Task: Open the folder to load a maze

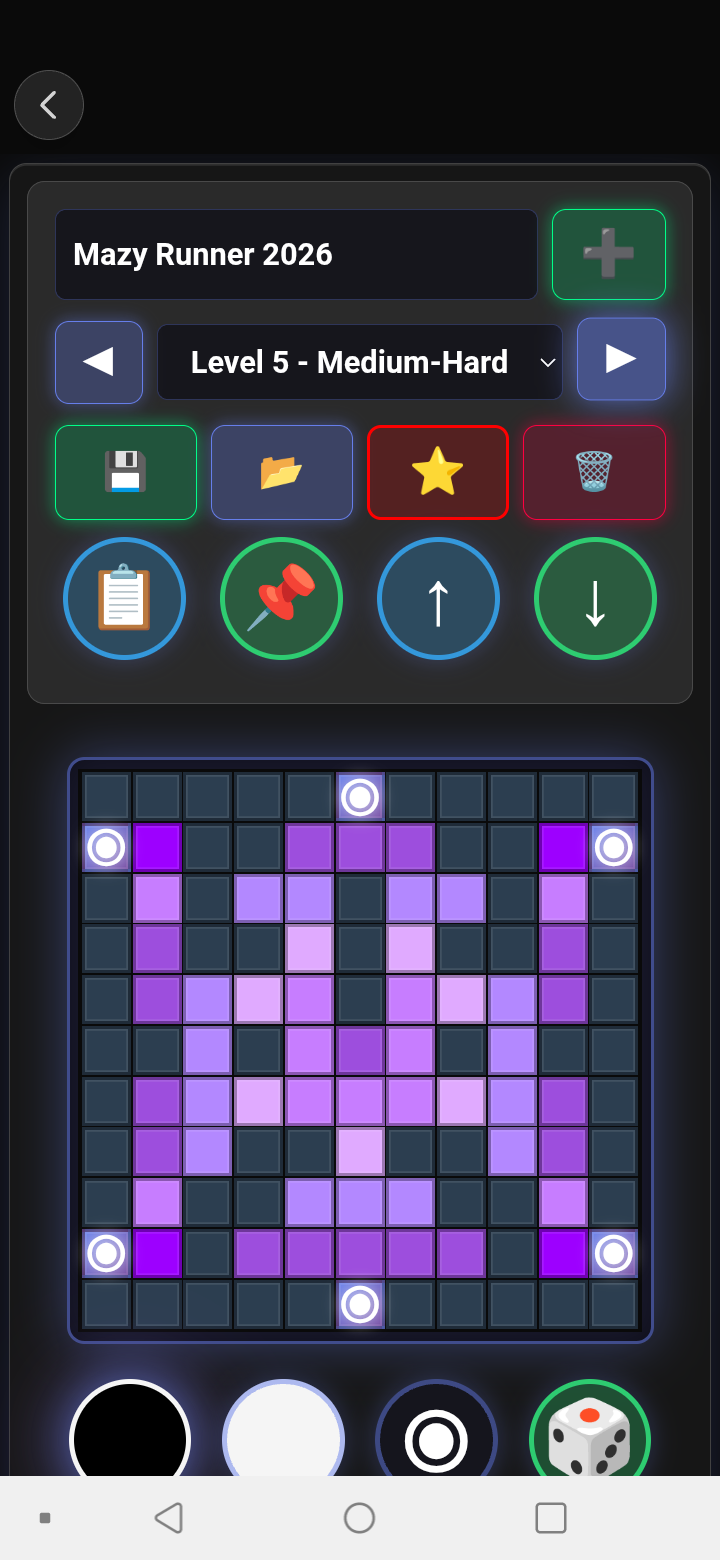Action: point(282,472)
